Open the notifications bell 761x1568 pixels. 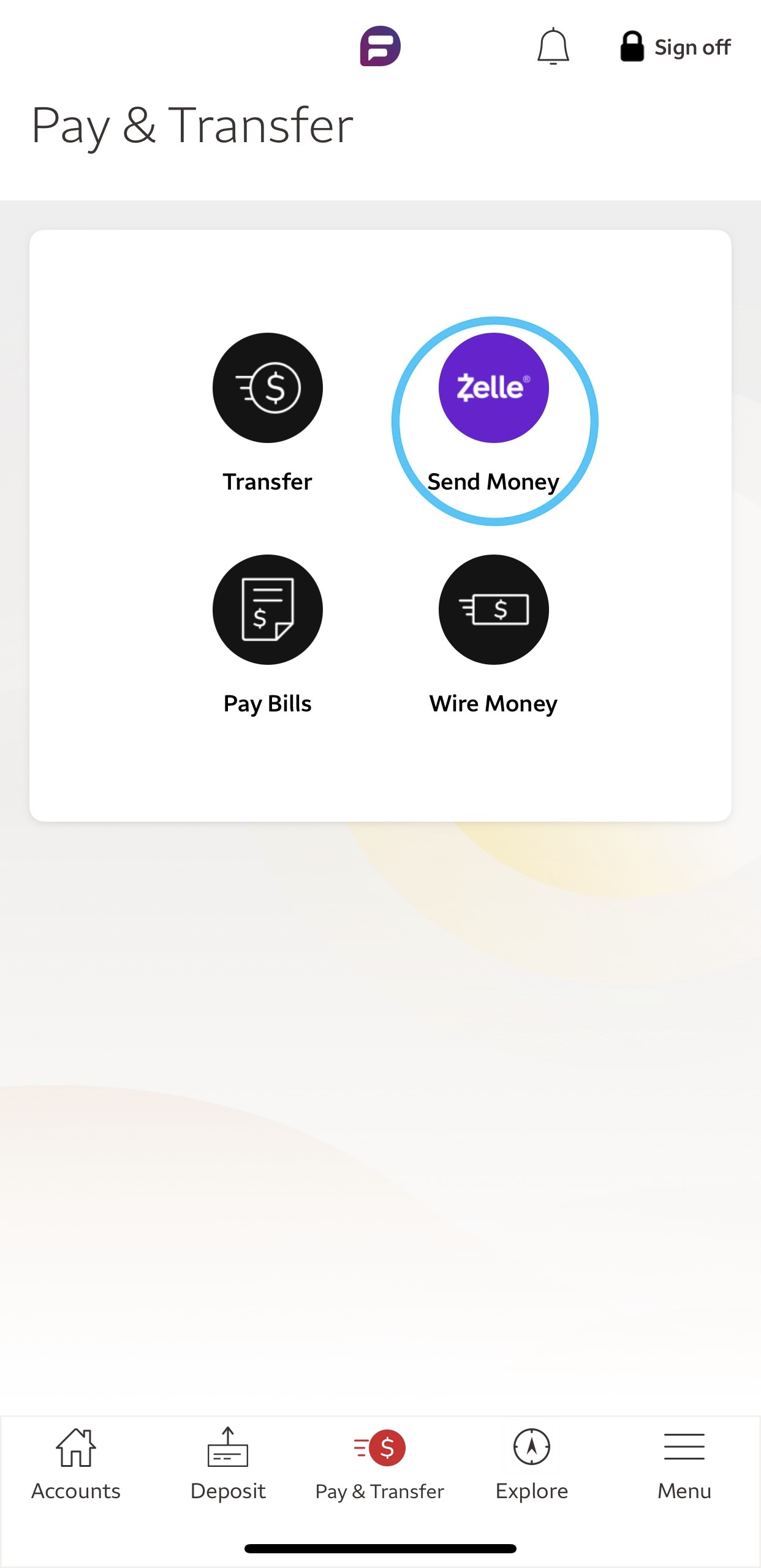[553, 47]
